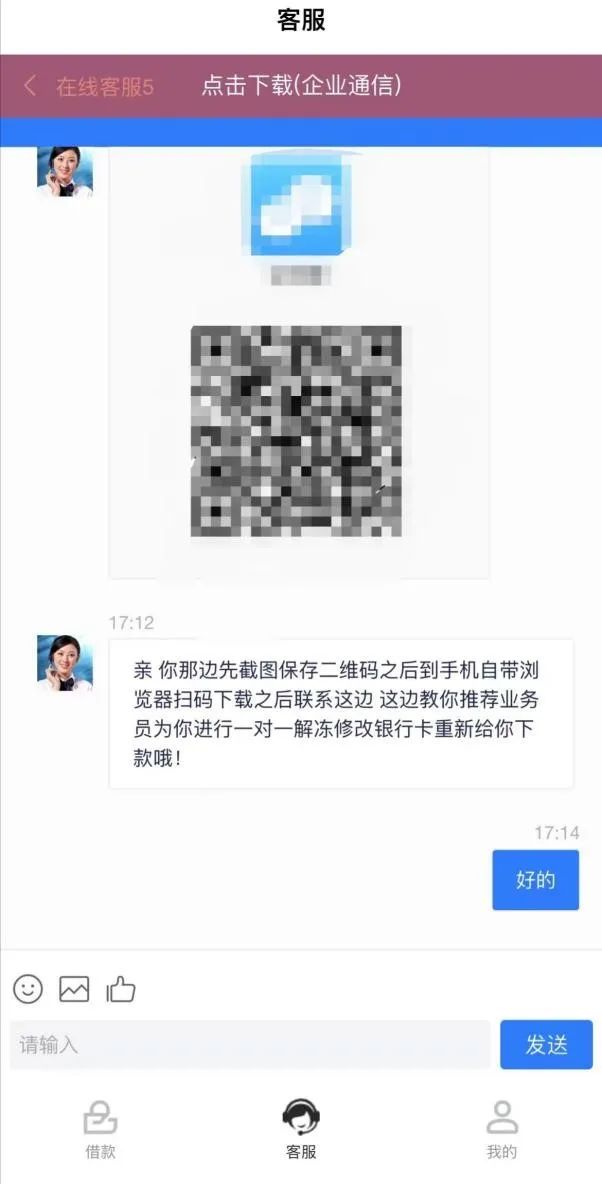Viewport: 602px width, 1184px height.
Task: Open the 我的 profile tab
Action: point(501,1129)
